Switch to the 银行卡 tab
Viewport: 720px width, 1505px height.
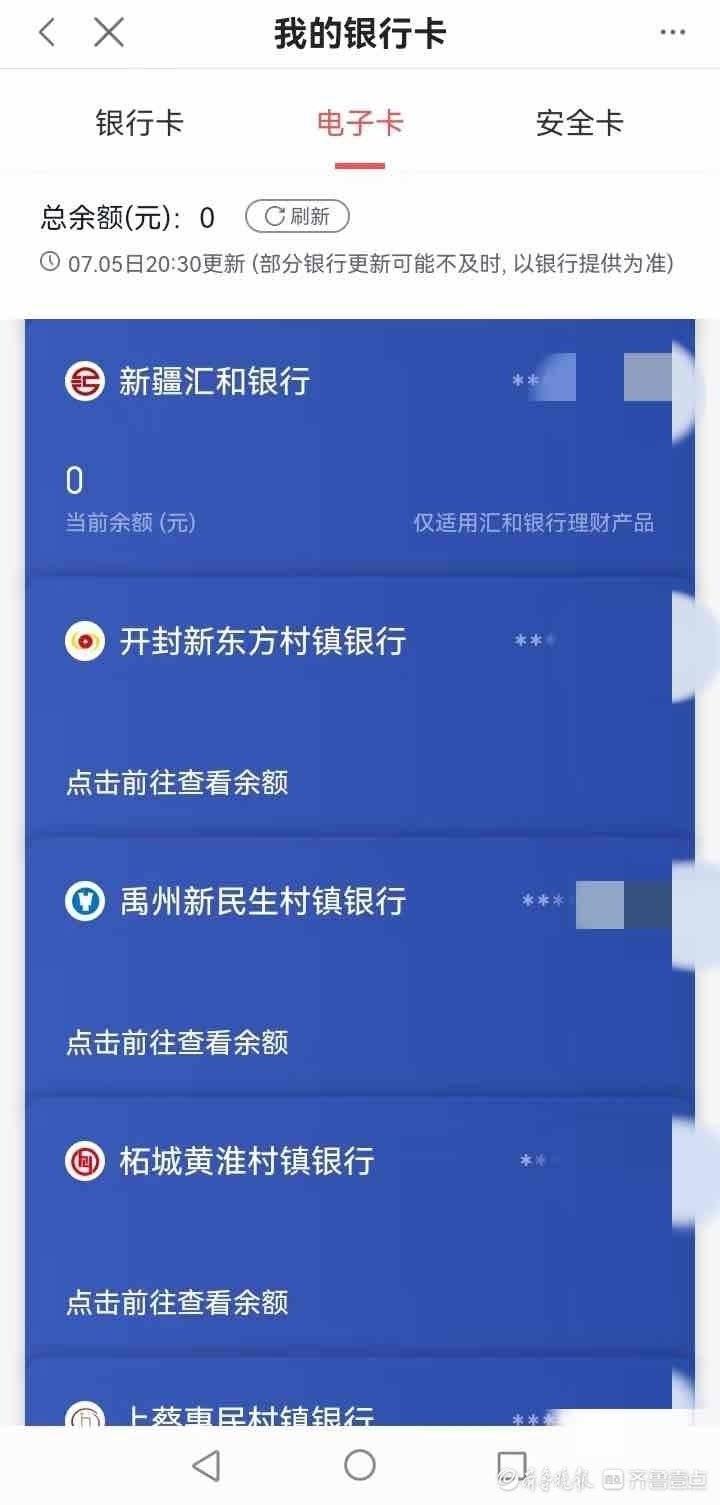140,123
